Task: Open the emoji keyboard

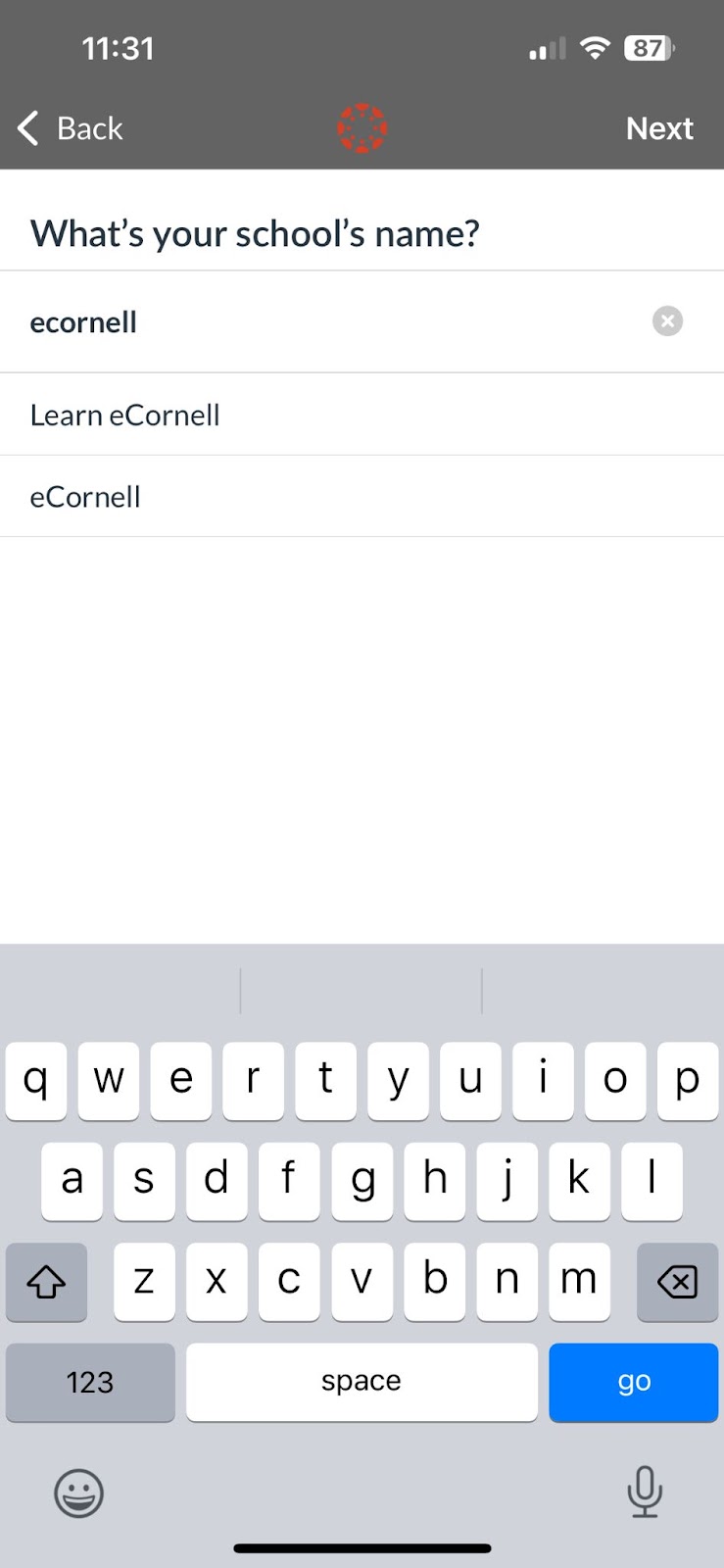Action: (x=78, y=1494)
